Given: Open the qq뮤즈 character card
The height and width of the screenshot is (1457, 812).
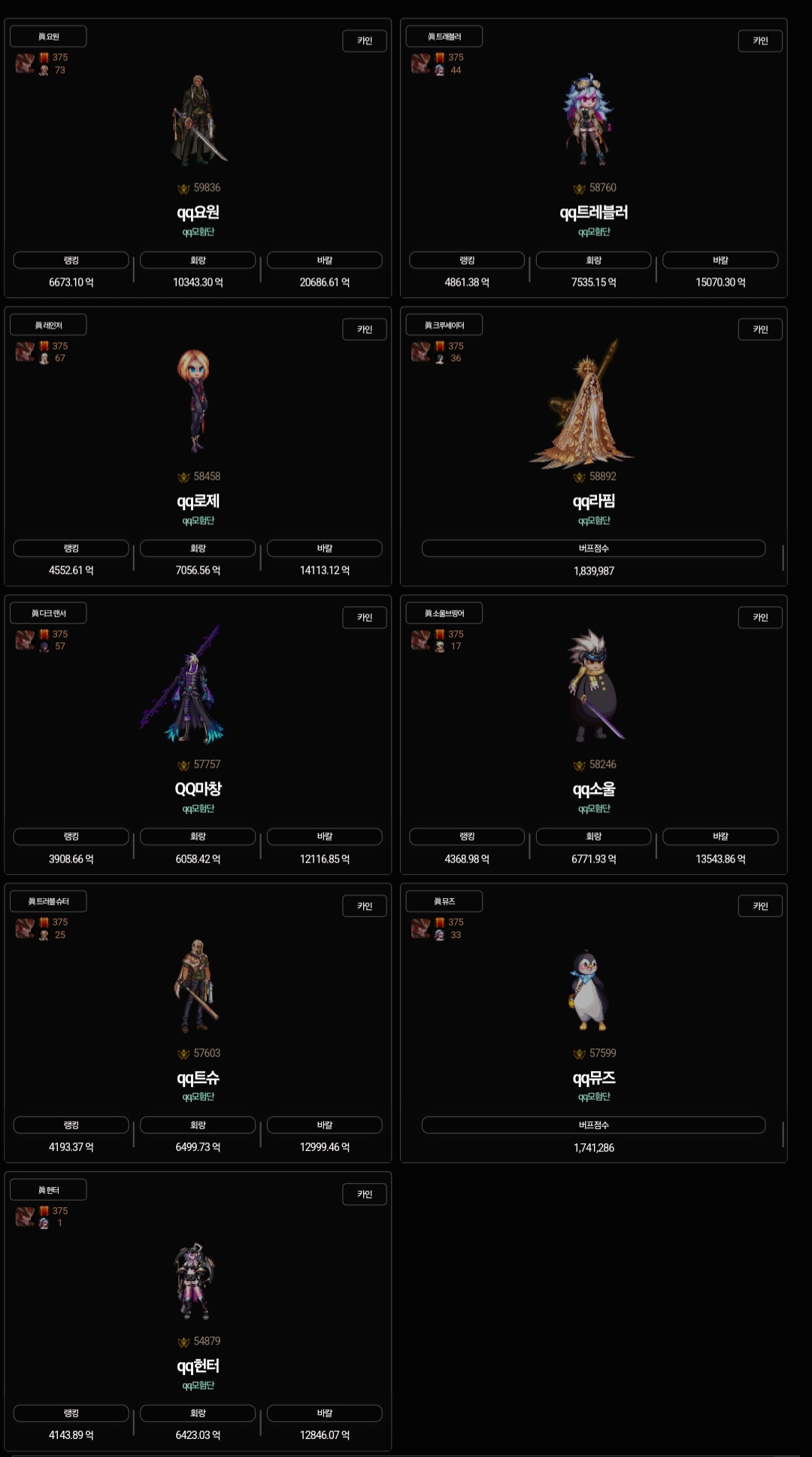Looking at the screenshot, I should pos(593,1078).
